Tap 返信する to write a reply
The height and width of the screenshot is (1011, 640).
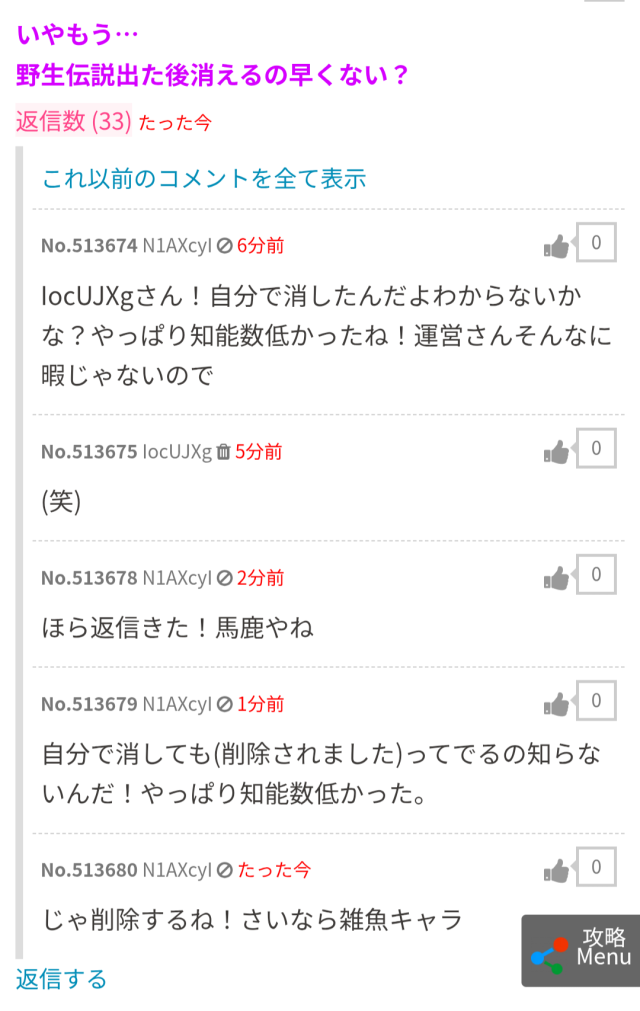coord(61,978)
